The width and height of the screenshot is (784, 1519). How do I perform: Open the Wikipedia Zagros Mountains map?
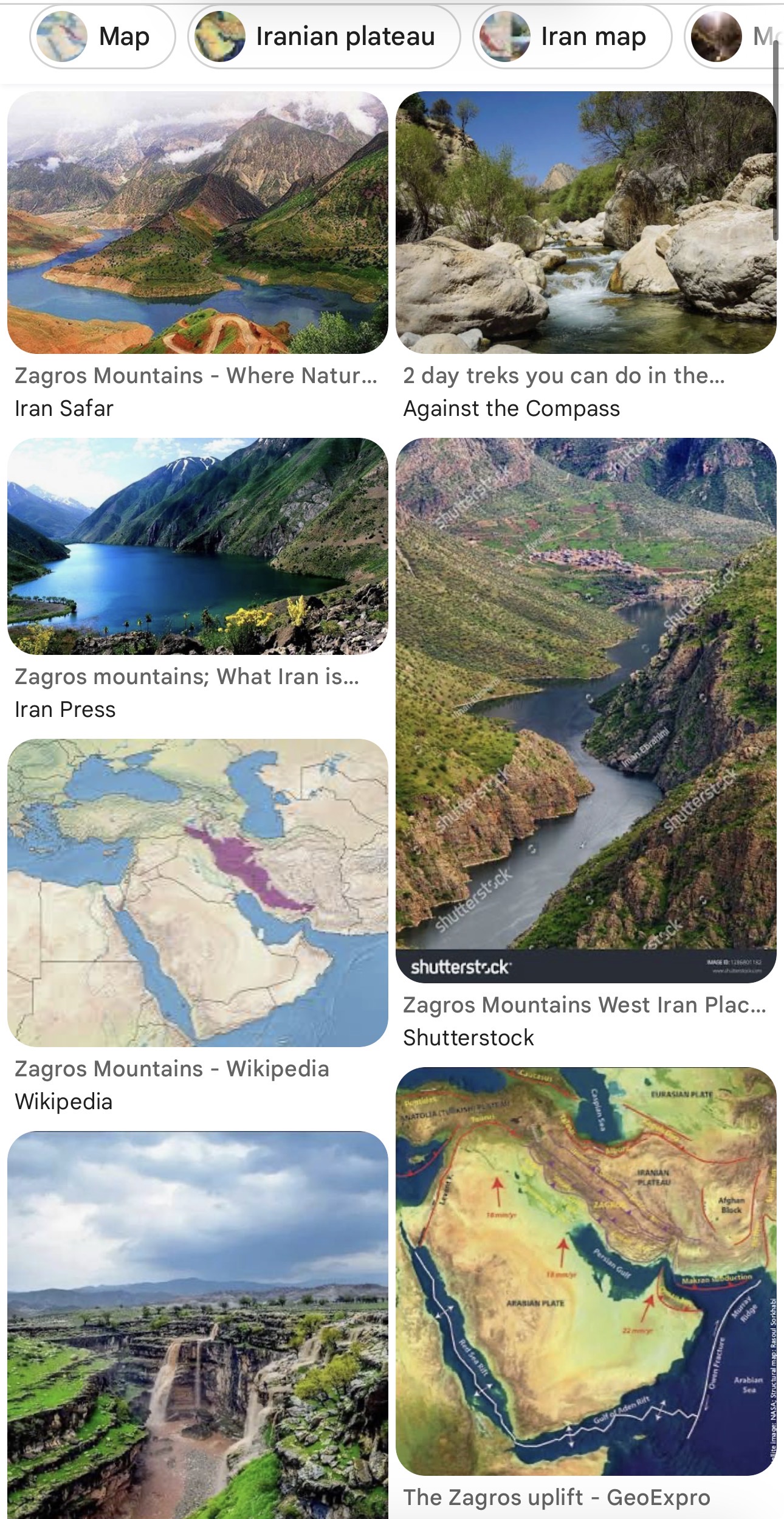(198, 893)
